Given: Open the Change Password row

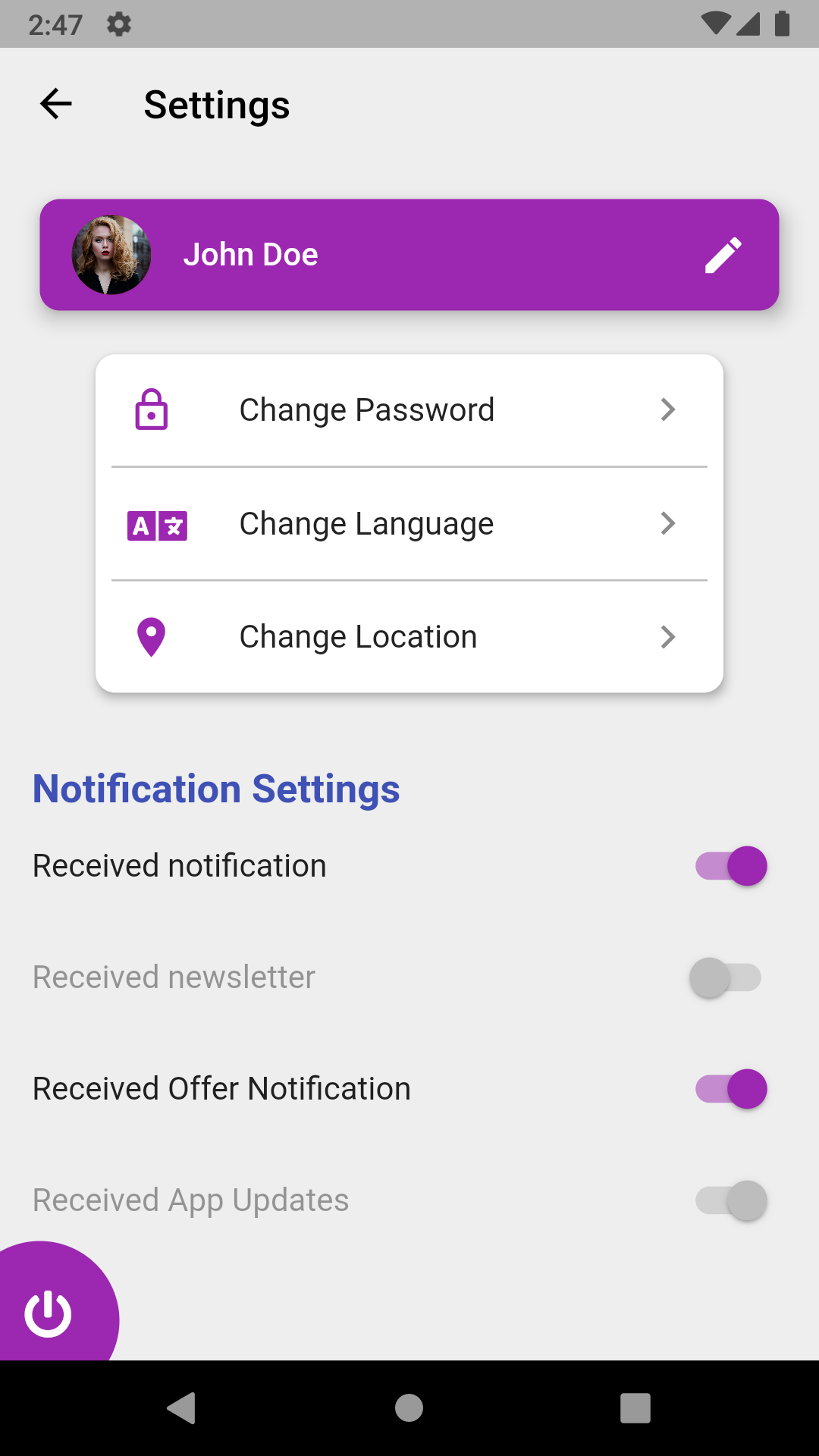Looking at the screenshot, I should (409, 410).
